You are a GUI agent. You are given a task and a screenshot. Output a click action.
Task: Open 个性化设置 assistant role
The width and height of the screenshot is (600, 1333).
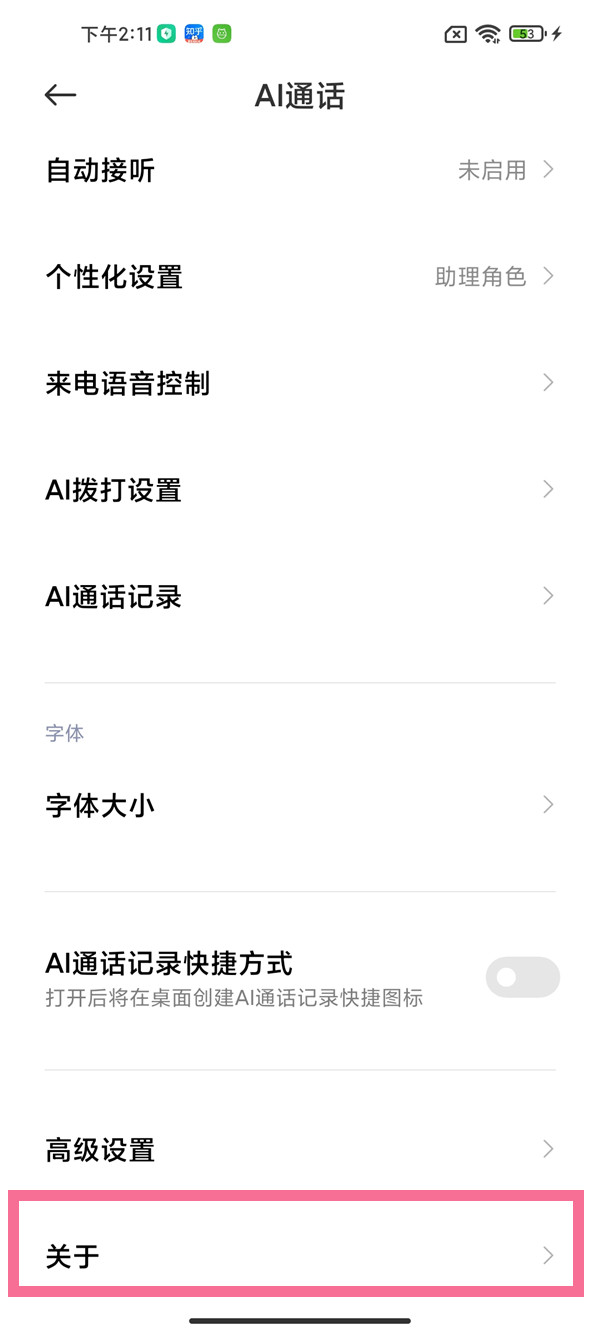(300, 277)
